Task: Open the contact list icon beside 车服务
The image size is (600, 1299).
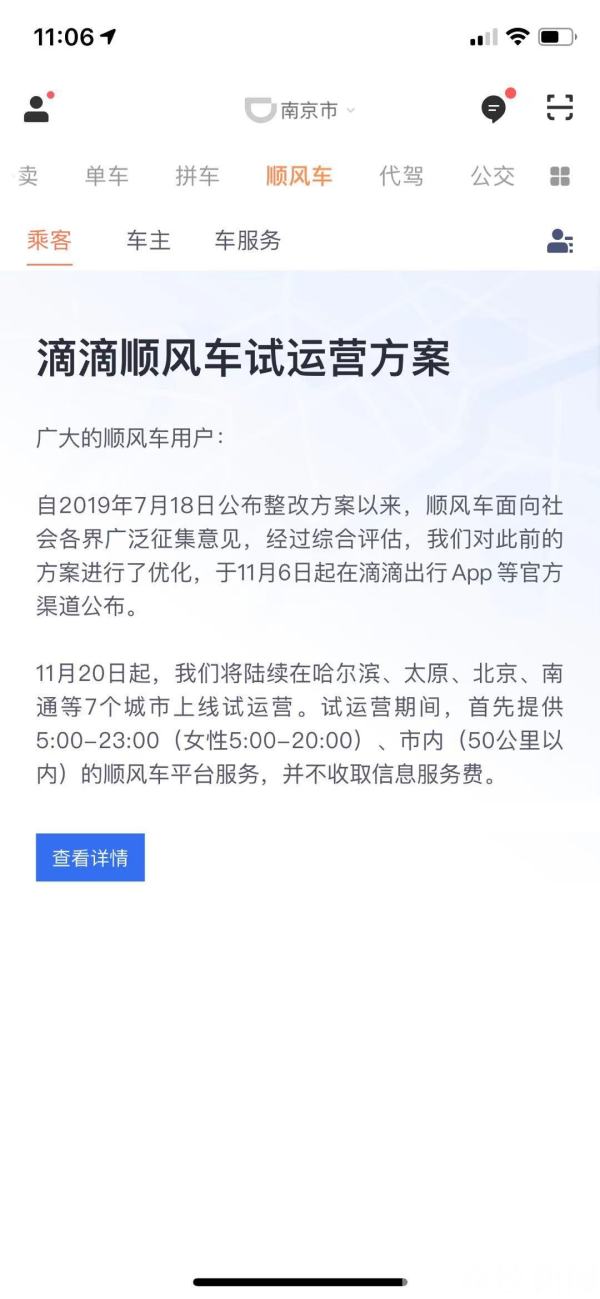Action: pyautogui.click(x=560, y=240)
